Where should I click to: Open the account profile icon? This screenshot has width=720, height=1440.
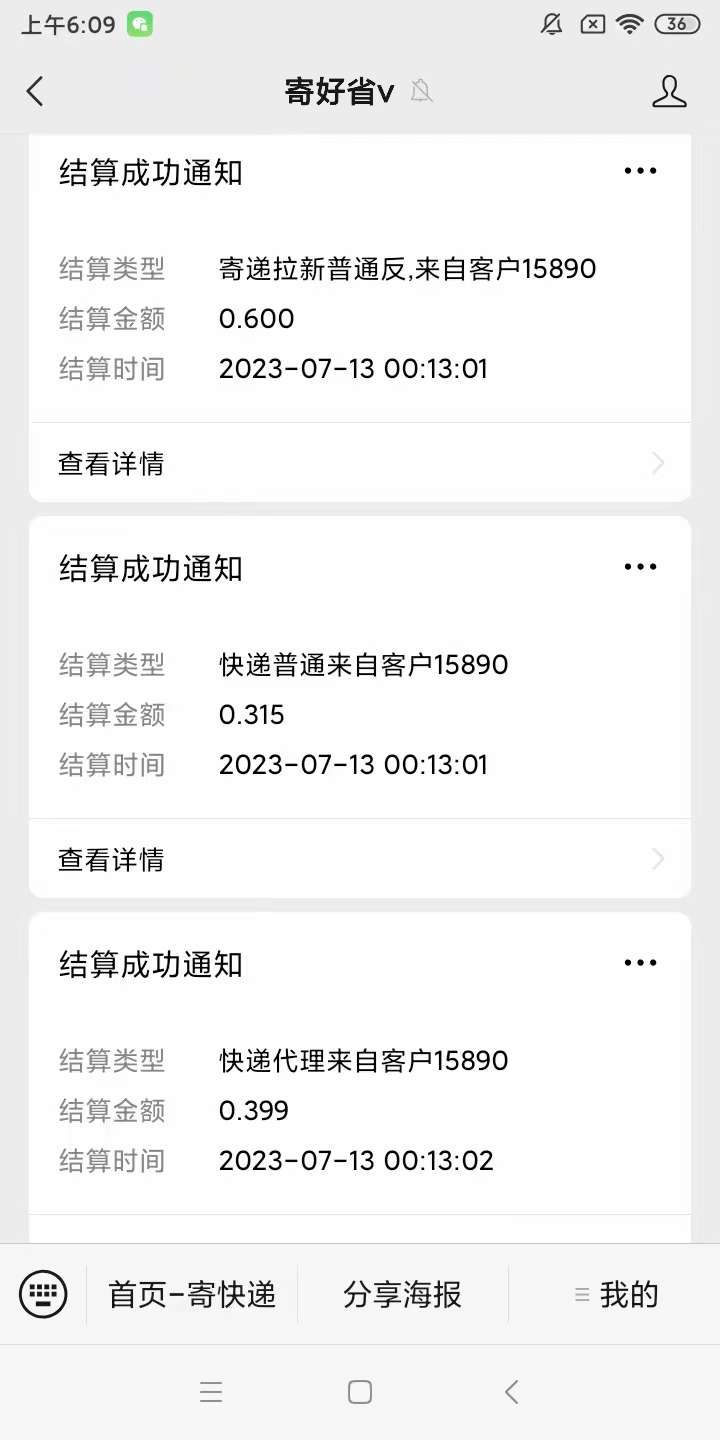tap(669, 92)
